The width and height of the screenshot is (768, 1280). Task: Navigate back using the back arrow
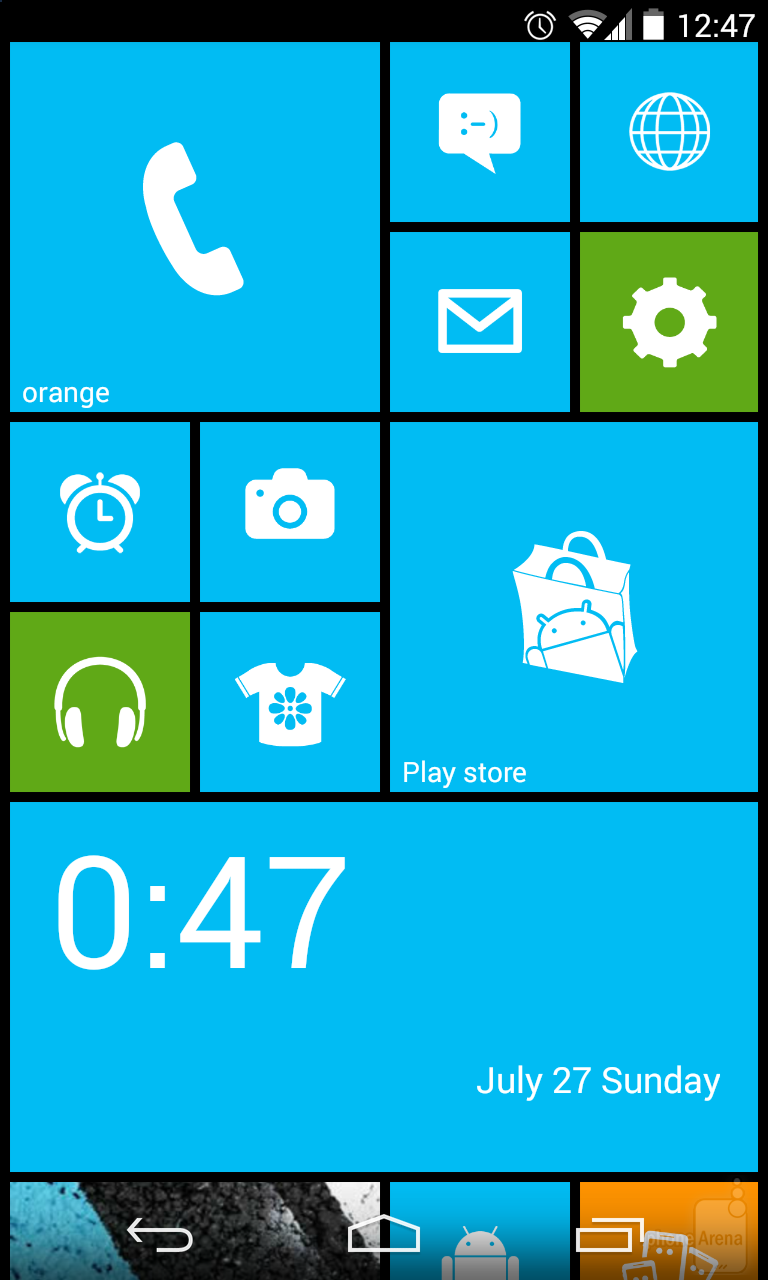coord(162,1235)
